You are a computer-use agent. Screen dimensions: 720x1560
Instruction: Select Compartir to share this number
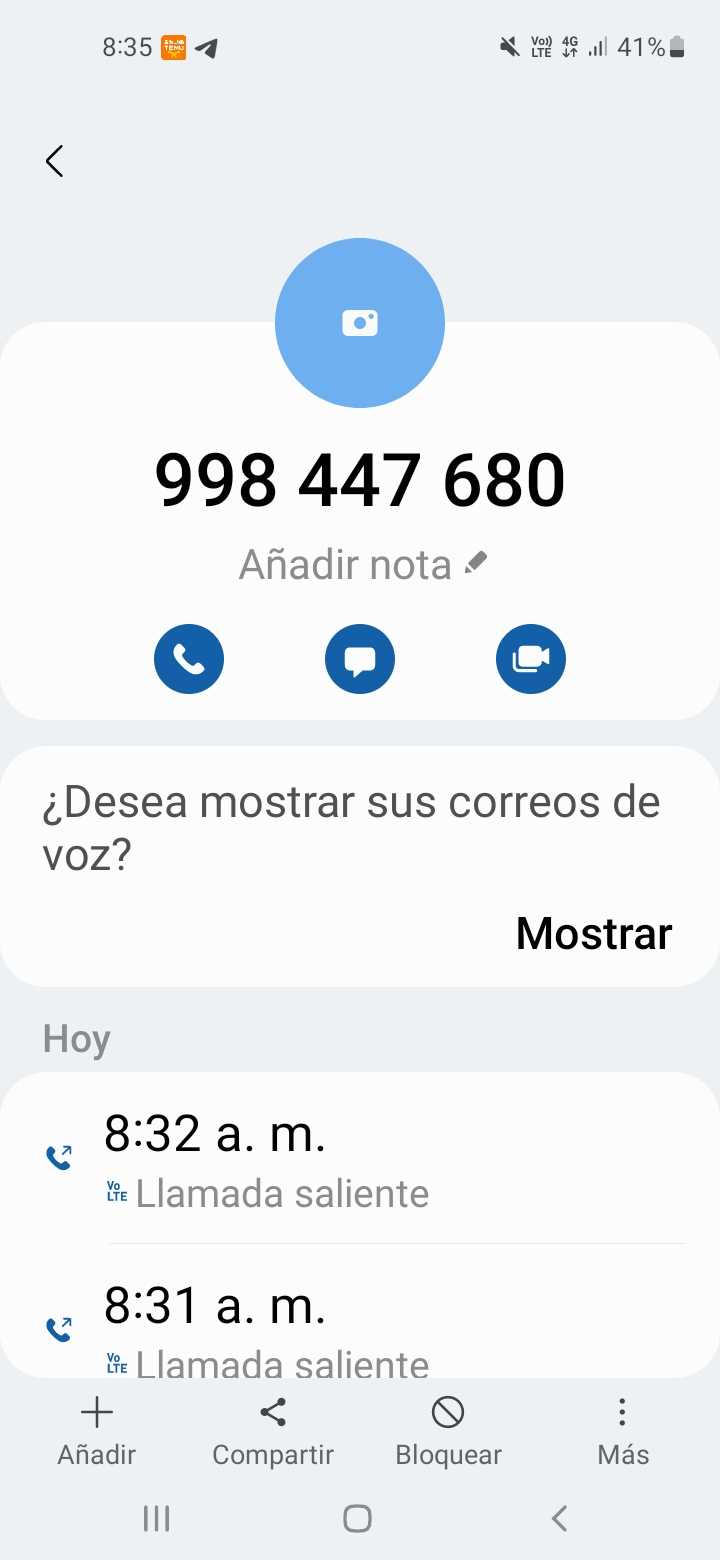[x=272, y=1431]
